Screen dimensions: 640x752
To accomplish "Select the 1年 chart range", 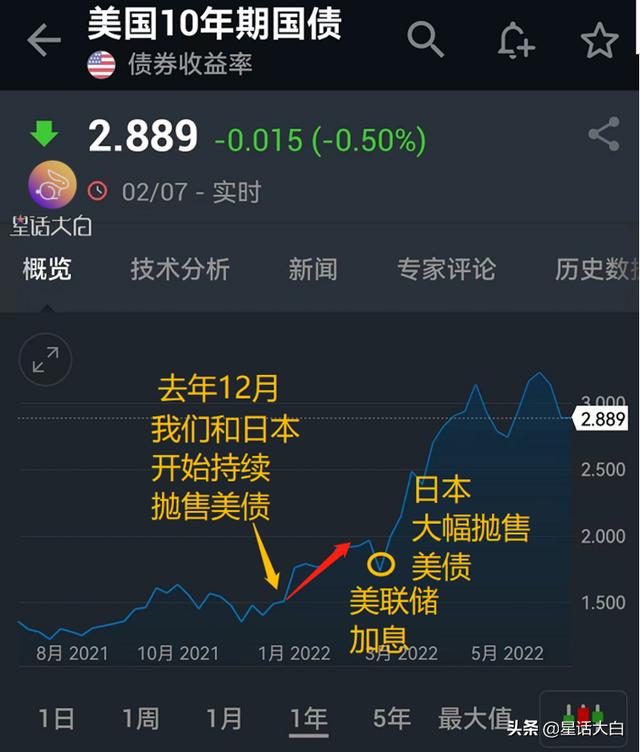I will (x=308, y=718).
